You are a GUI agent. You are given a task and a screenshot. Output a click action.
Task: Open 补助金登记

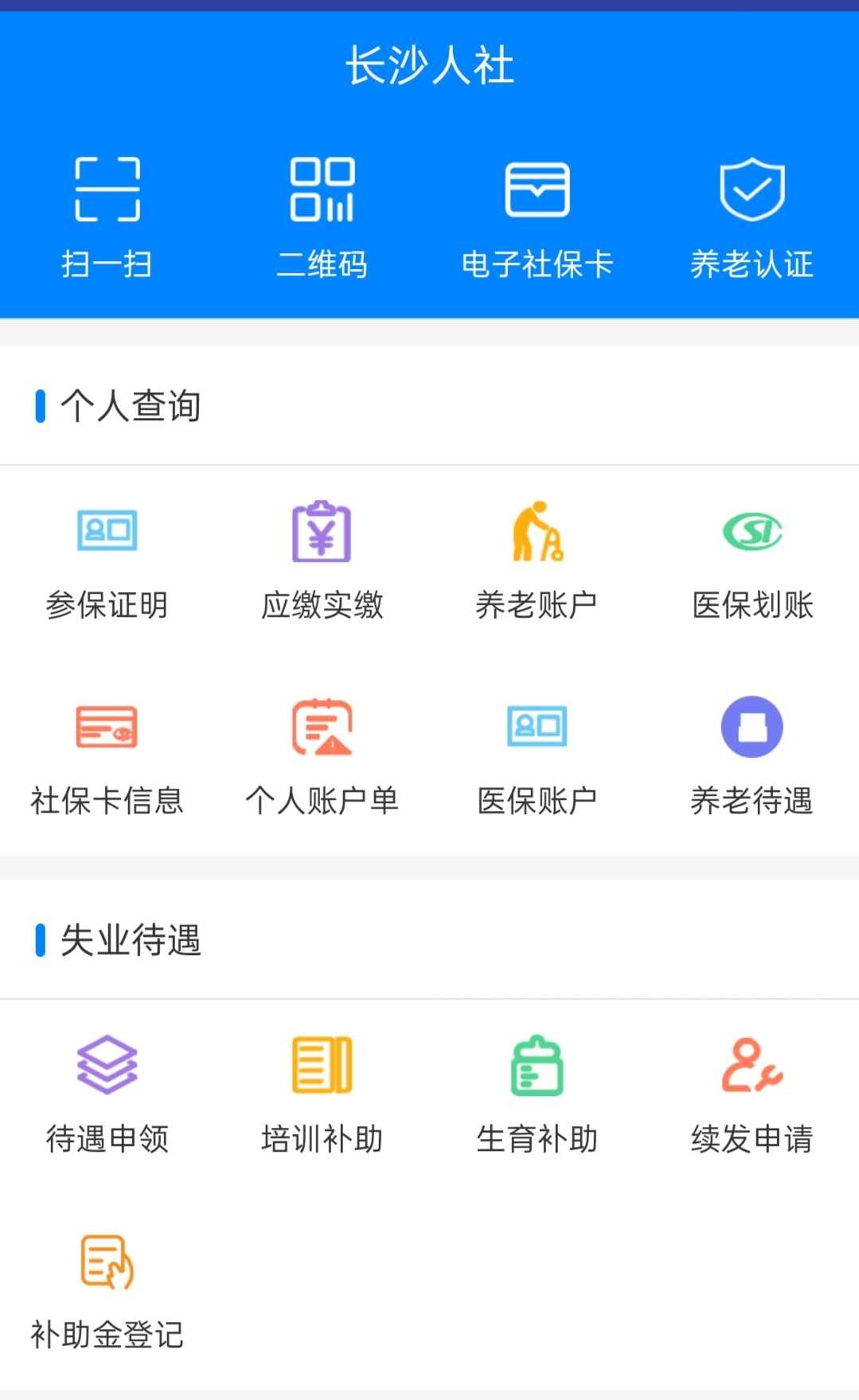click(x=107, y=1291)
